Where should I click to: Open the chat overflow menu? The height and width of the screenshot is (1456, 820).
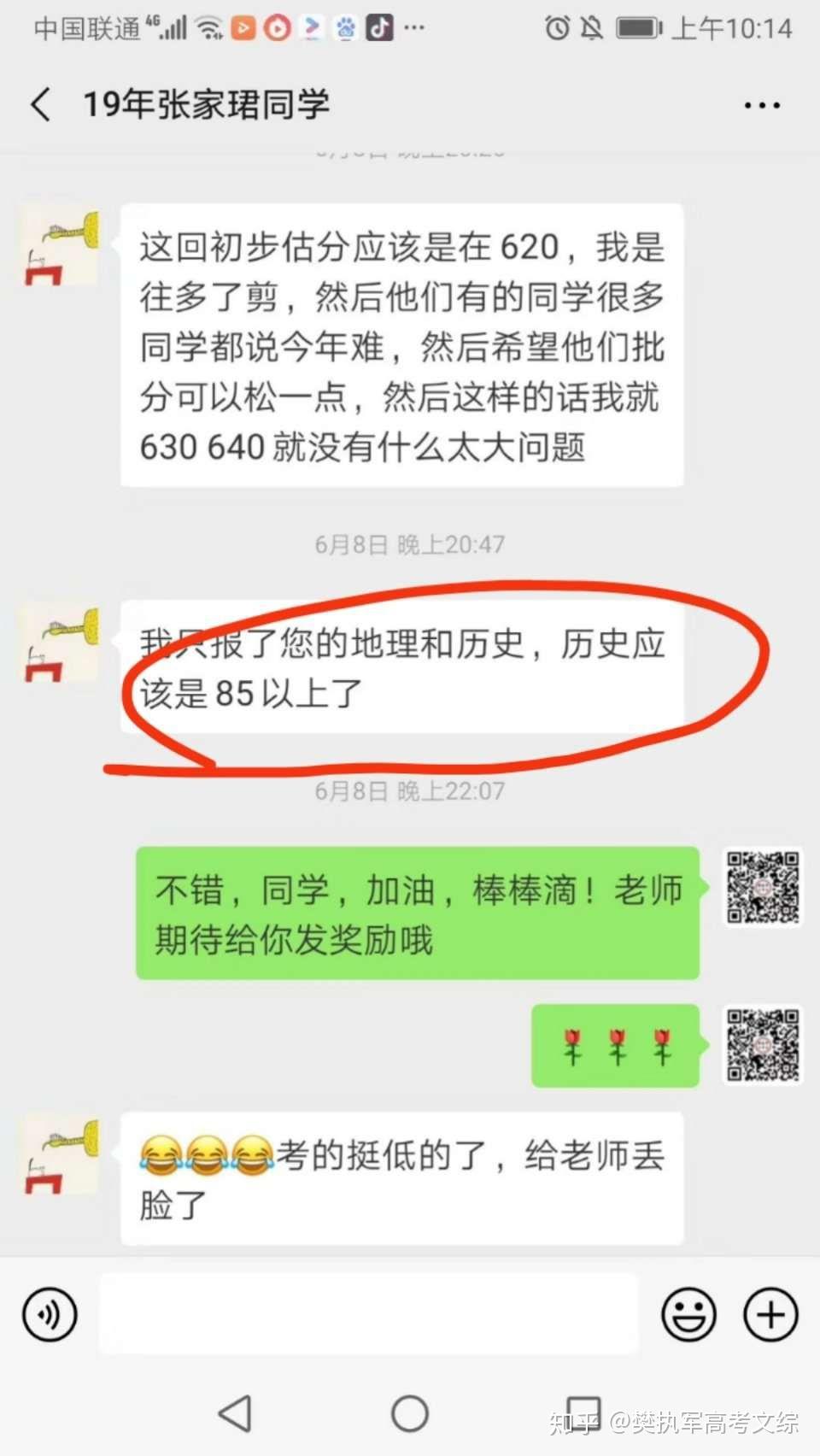[x=761, y=106]
